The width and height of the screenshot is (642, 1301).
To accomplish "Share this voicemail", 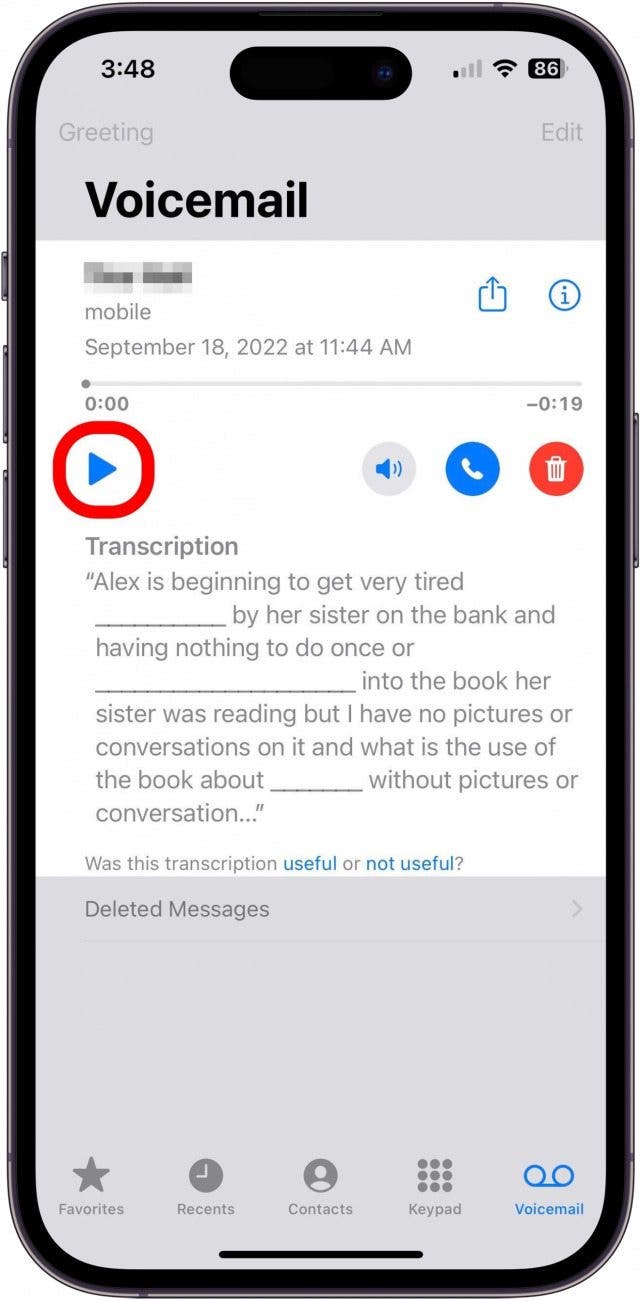I will (492, 295).
